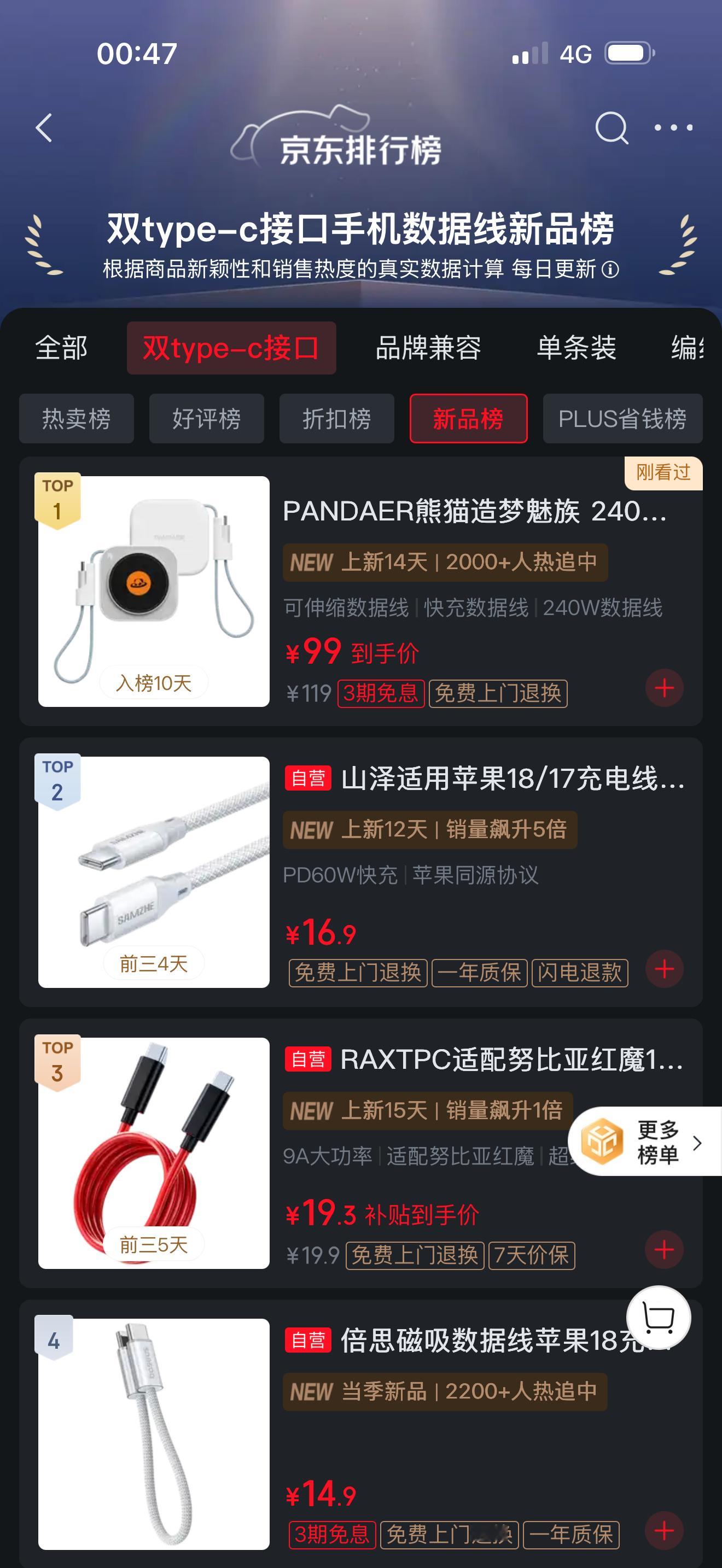Switch to the 好评榜 ranking
This screenshot has height=1568, width=722.
tap(207, 419)
